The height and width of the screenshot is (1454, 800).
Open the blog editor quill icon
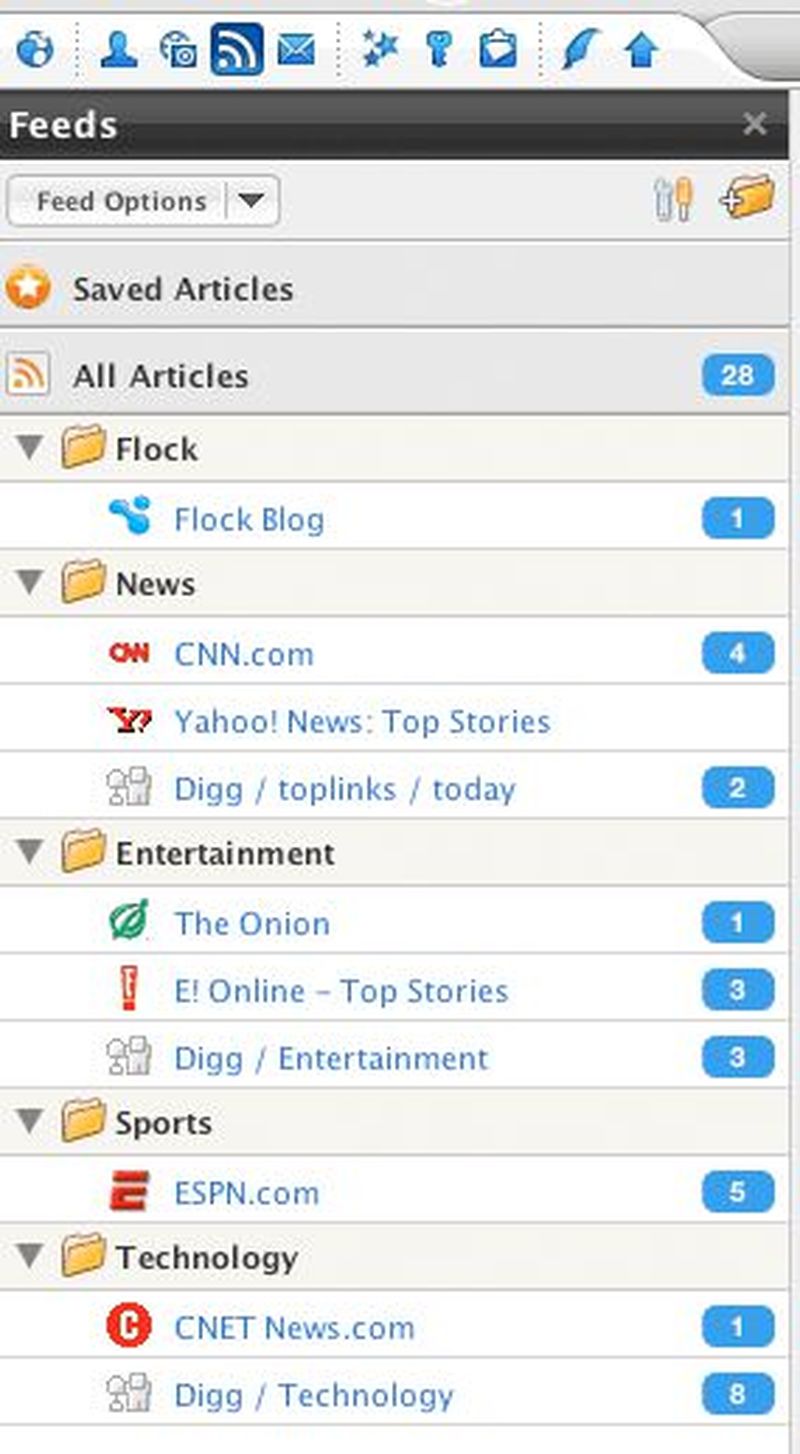(x=579, y=49)
